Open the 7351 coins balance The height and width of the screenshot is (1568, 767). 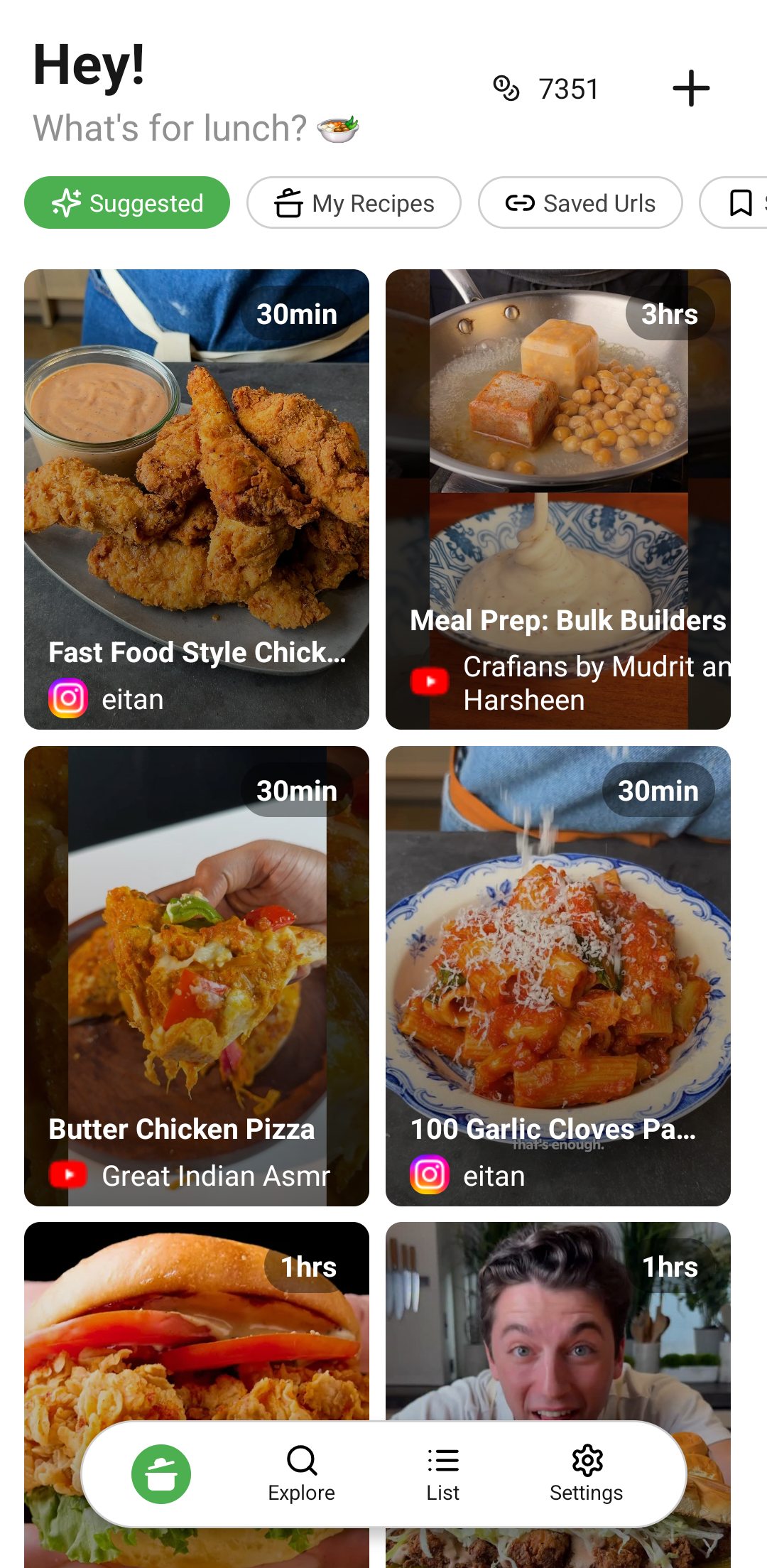pyautogui.click(x=547, y=90)
